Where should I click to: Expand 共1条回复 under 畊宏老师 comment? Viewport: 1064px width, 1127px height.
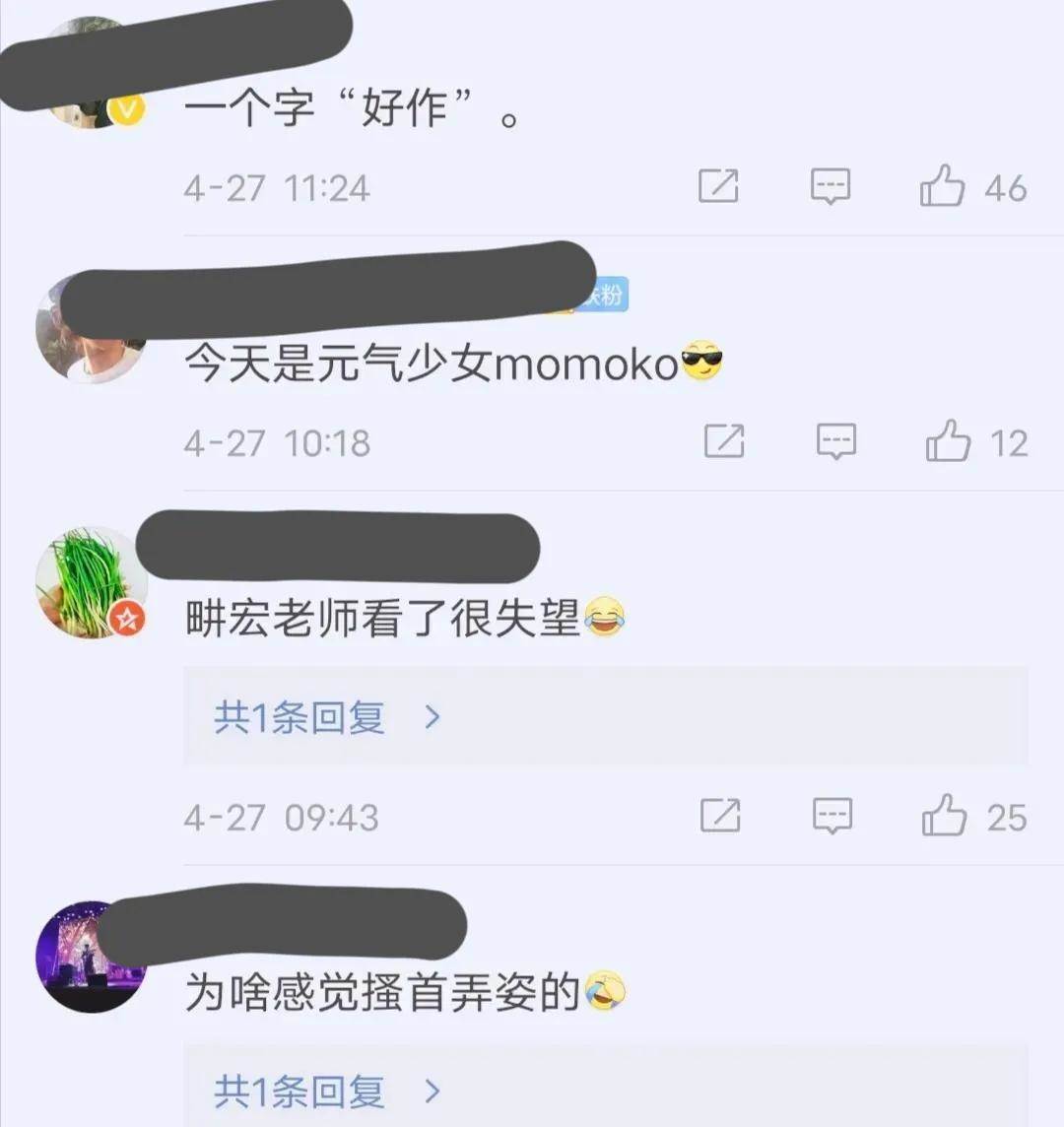click(x=327, y=717)
